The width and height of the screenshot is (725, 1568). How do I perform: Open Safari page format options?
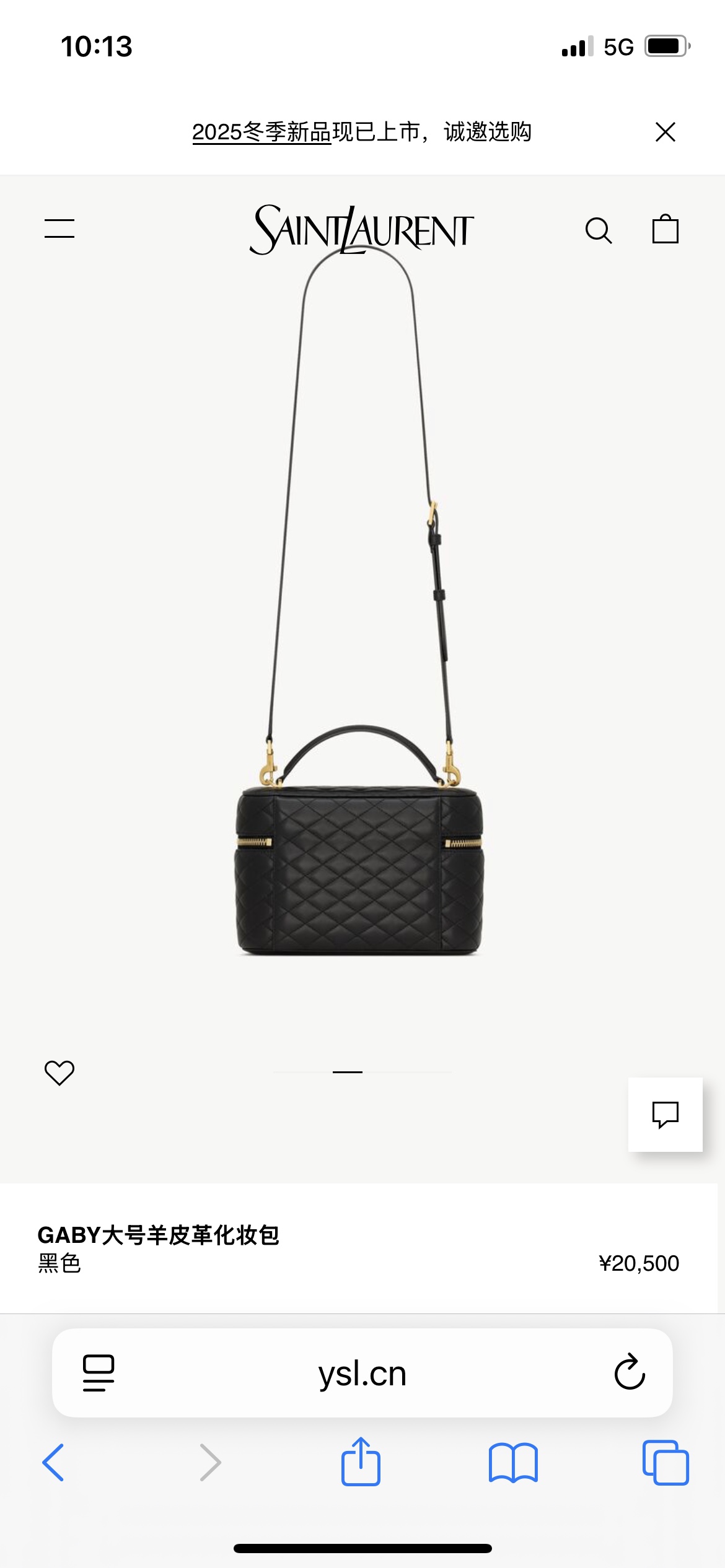coord(99,1373)
